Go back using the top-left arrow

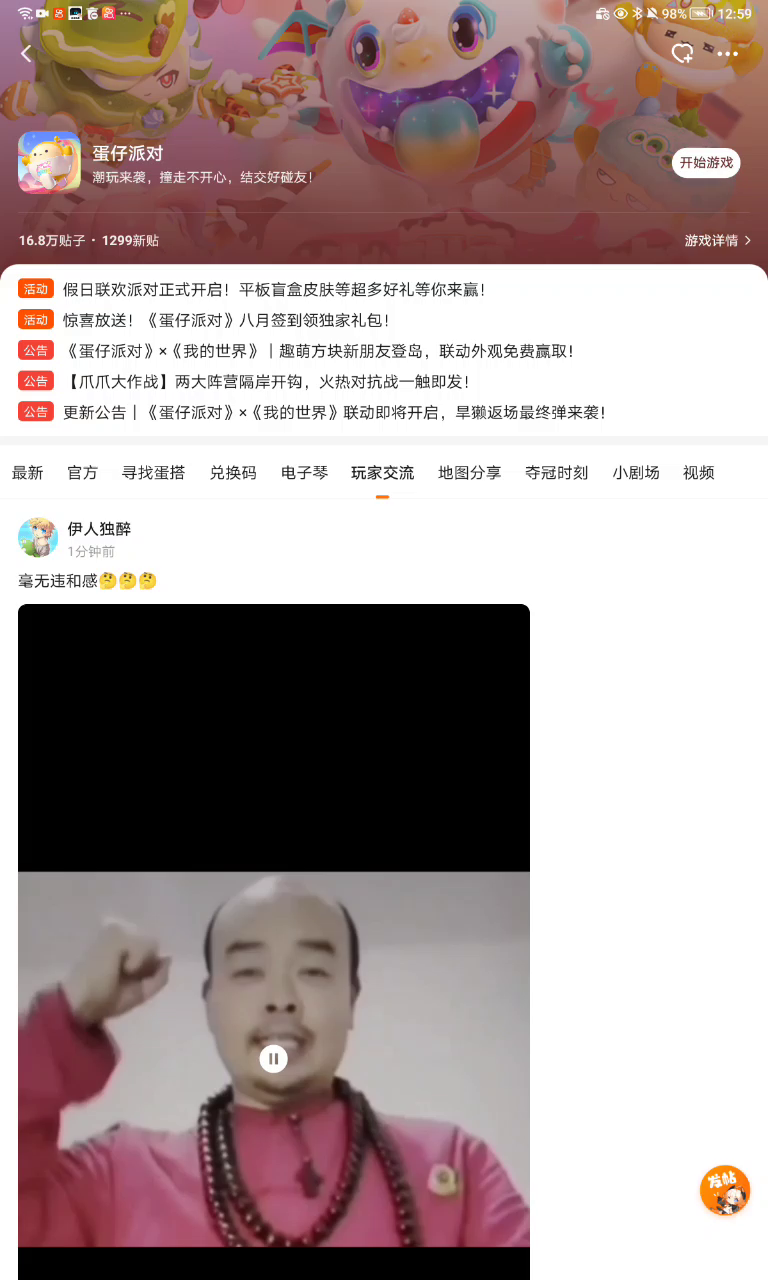tap(27, 54)
